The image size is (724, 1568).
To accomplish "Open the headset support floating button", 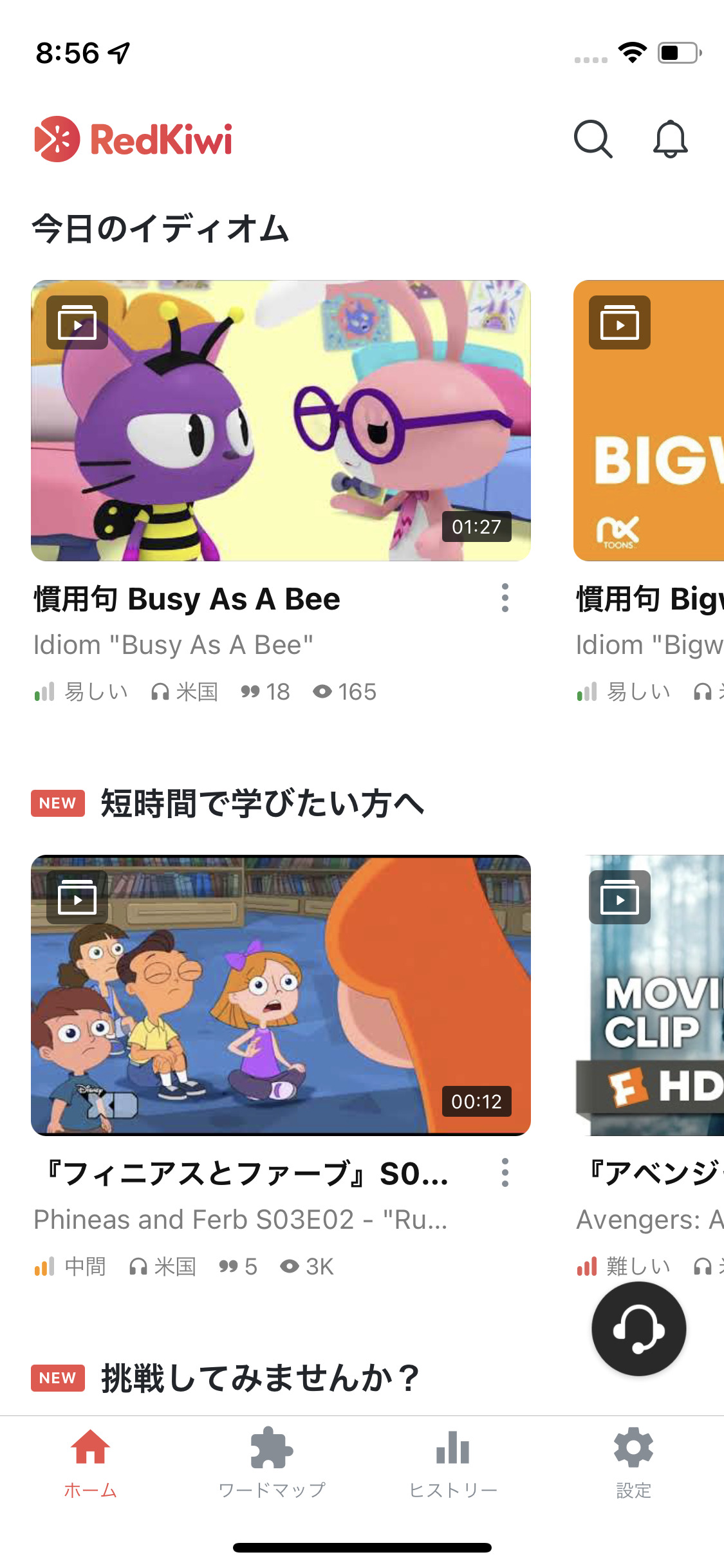I will (638, 1331).
